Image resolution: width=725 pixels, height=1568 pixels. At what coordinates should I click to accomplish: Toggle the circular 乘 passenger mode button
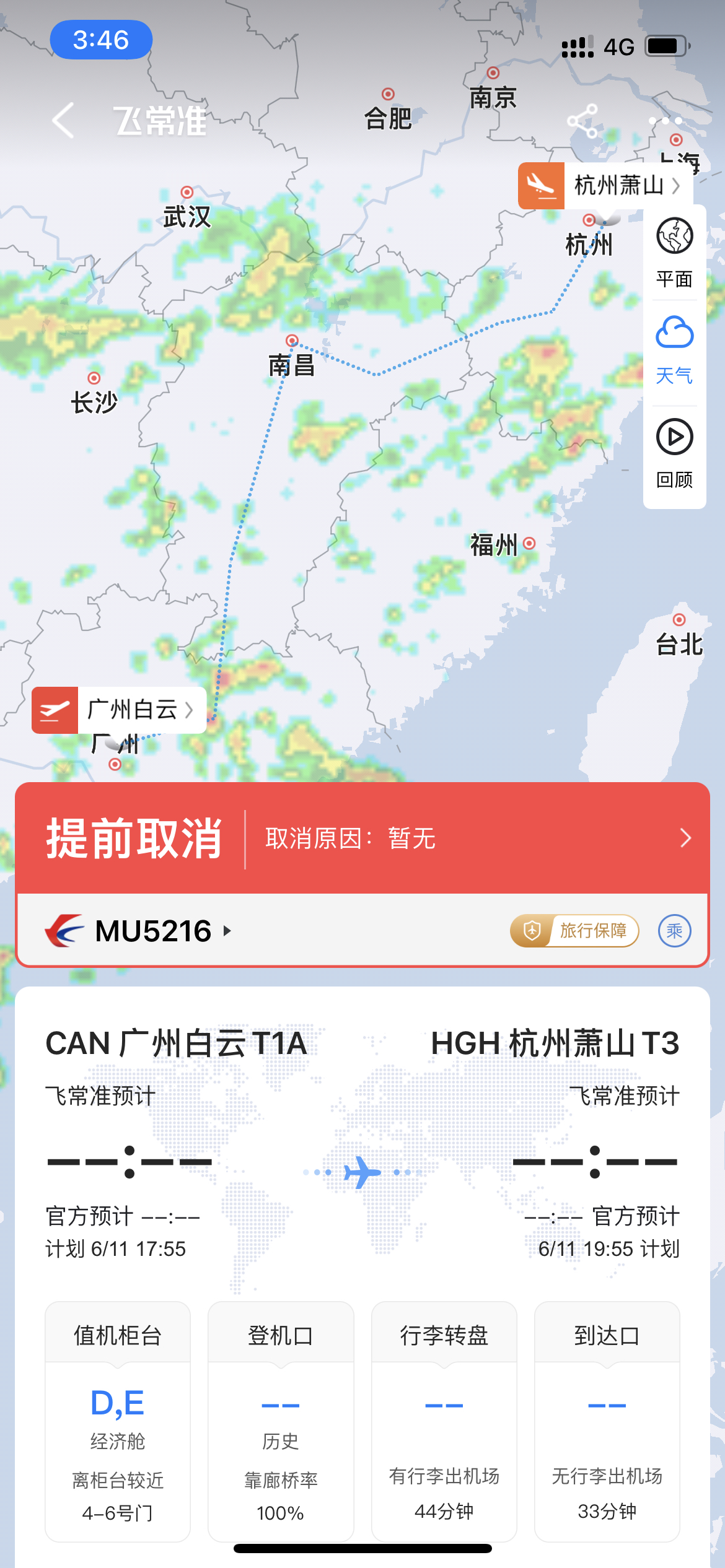tap(674, 930)
